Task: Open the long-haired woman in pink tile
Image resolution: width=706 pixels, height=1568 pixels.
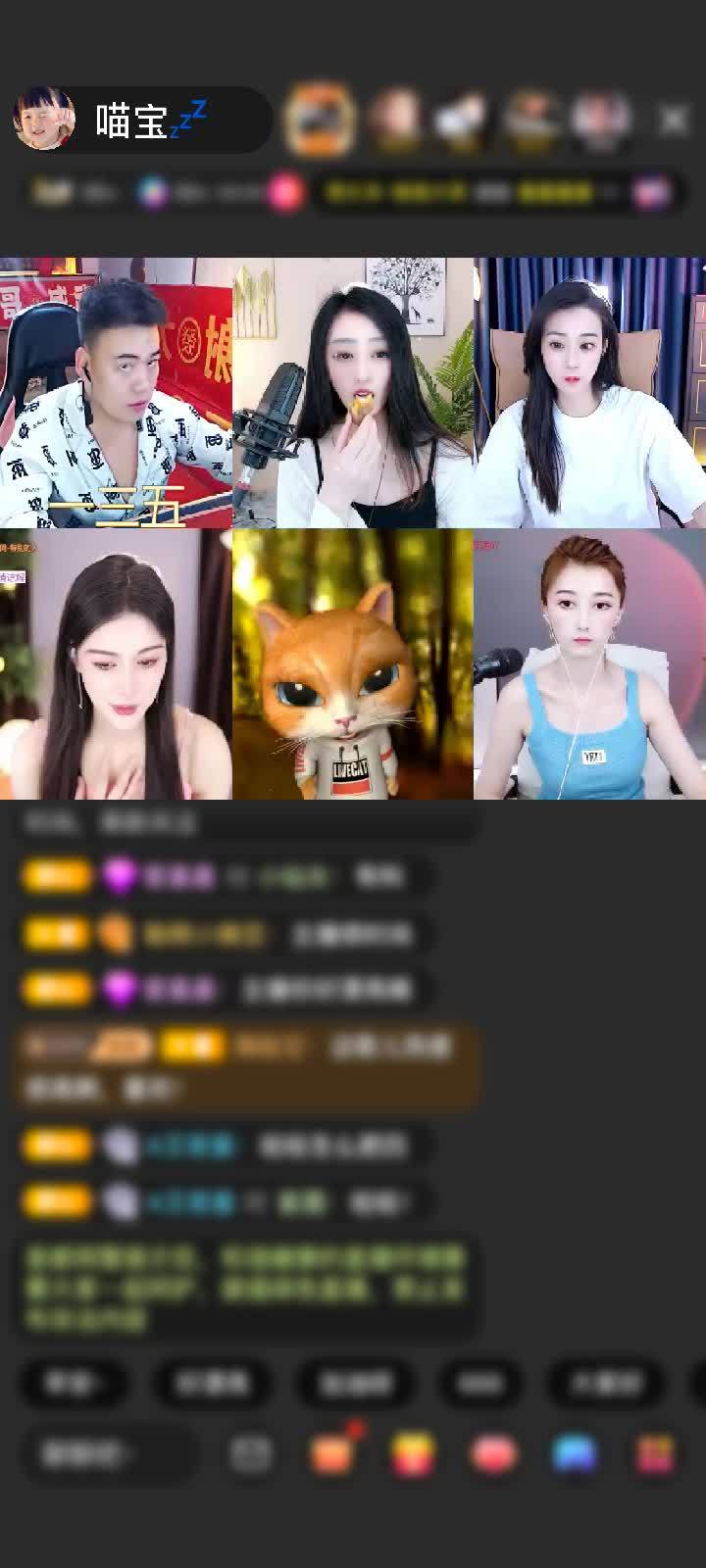Action: click(116, 664)
